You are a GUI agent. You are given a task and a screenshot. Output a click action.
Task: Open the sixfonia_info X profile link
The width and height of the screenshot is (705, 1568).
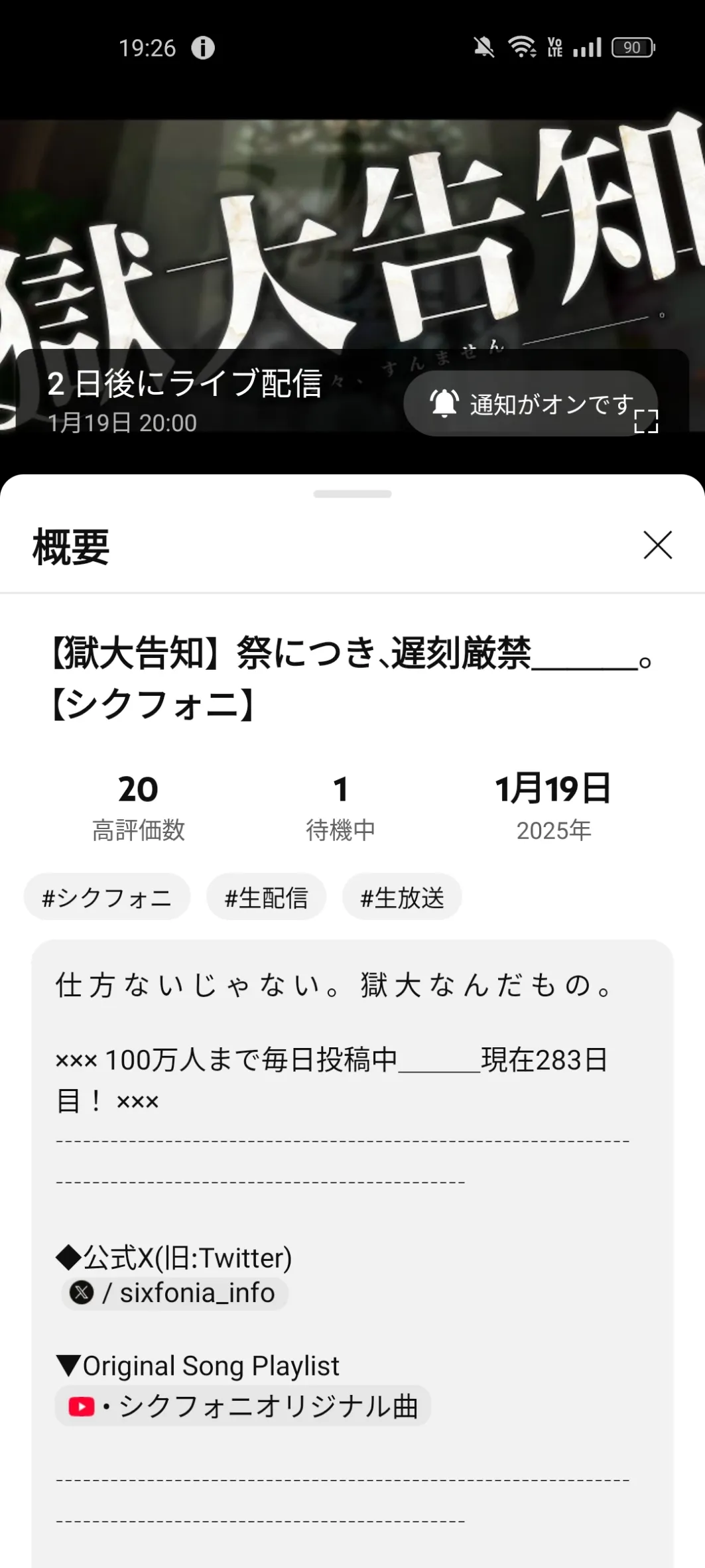tap(175, 1293)
